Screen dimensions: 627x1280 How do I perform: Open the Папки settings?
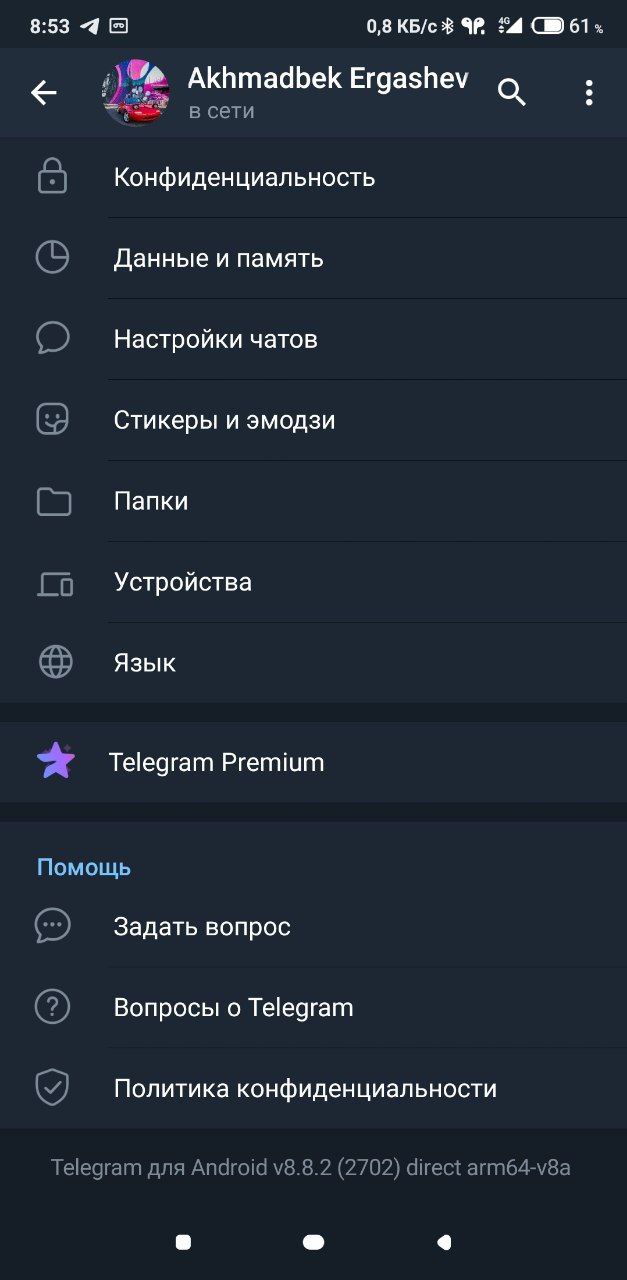(151, 502)
